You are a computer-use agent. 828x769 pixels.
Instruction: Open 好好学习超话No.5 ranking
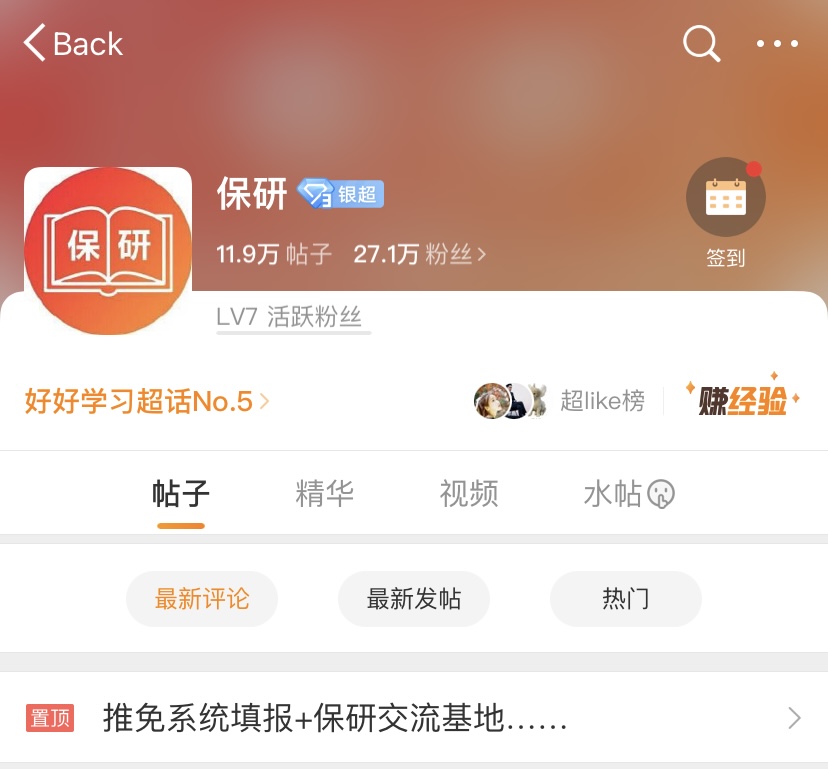[x=147, y=402]
